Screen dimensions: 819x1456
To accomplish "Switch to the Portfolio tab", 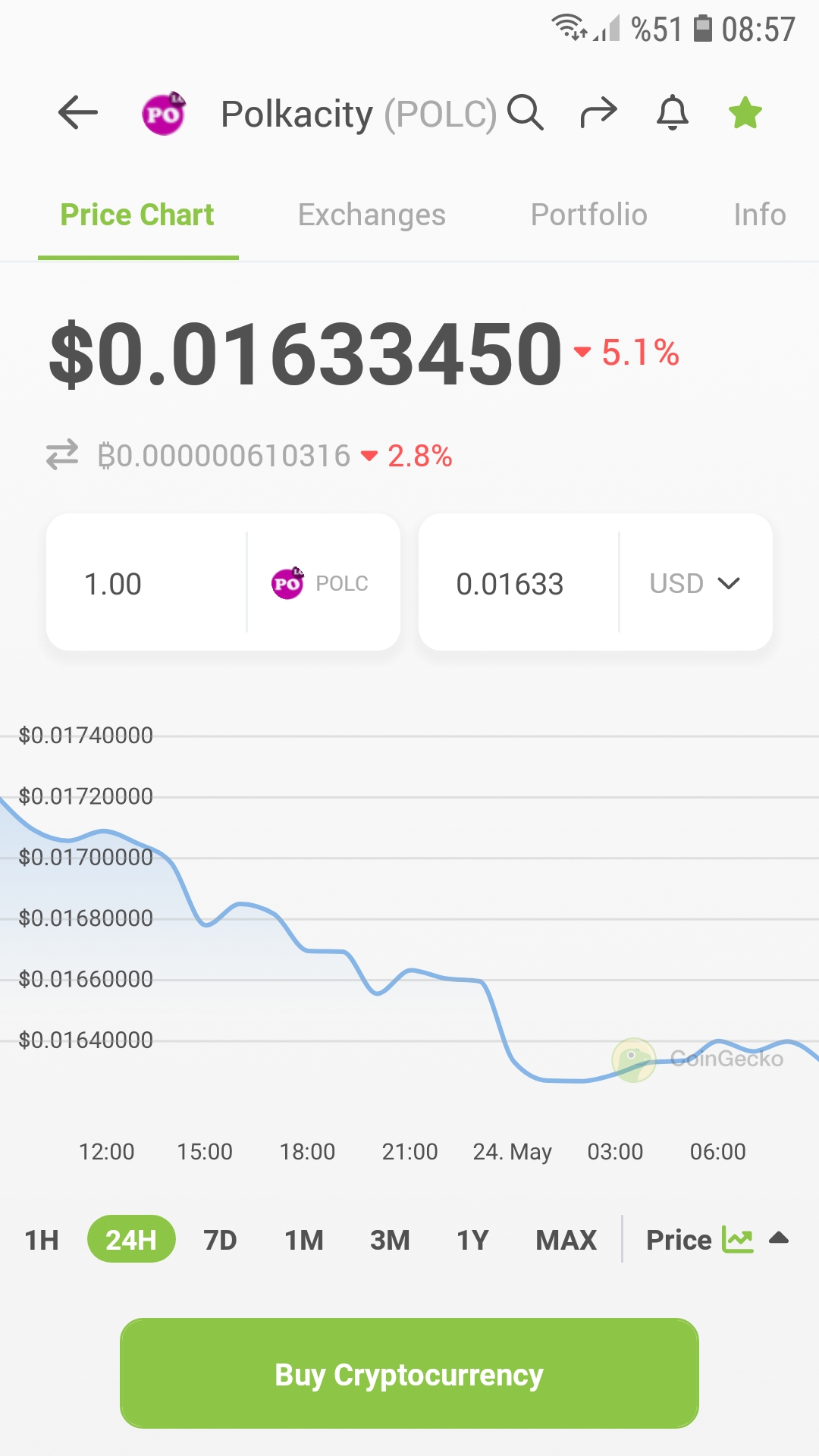I will [x=588, y=215].
